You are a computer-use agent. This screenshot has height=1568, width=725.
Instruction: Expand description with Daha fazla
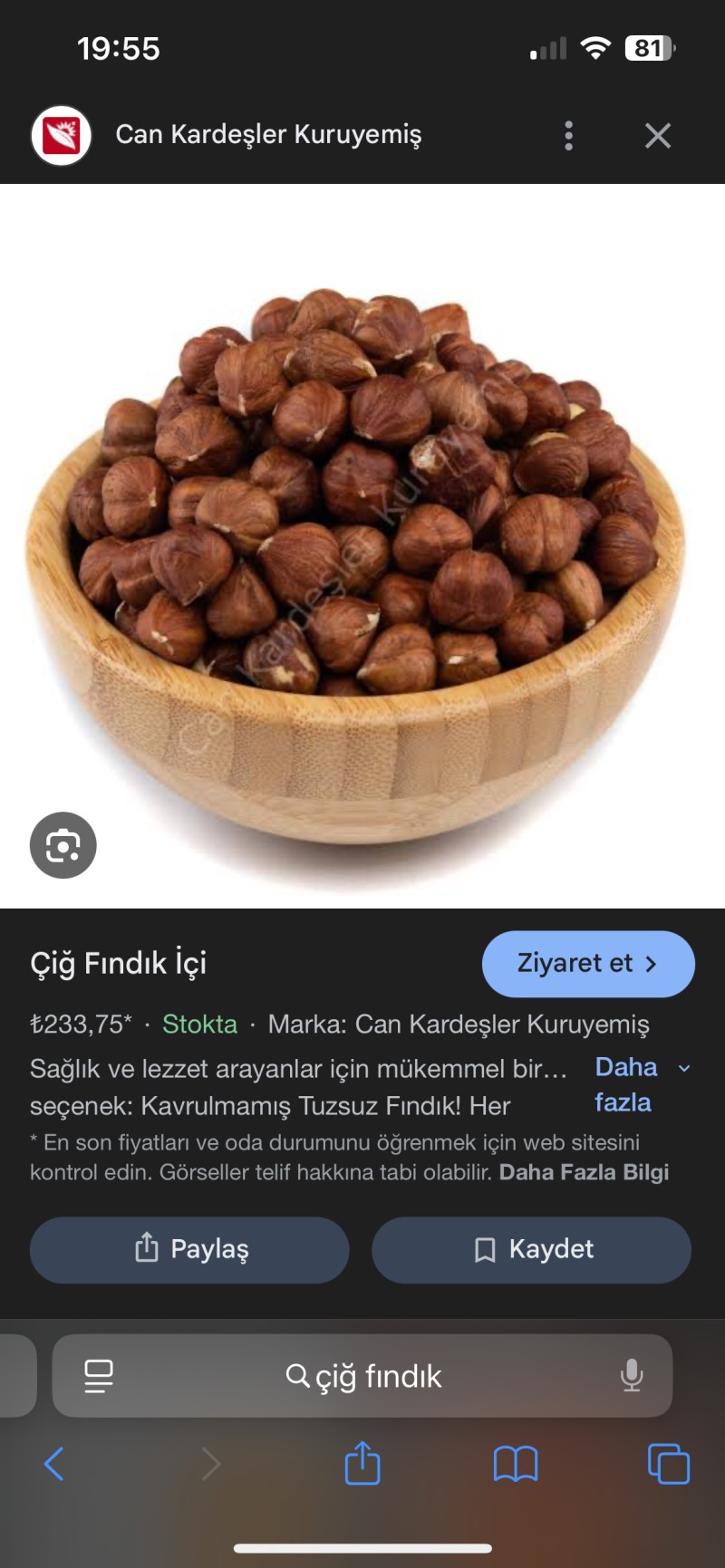pyautogui.click(x=641, y=1084)
